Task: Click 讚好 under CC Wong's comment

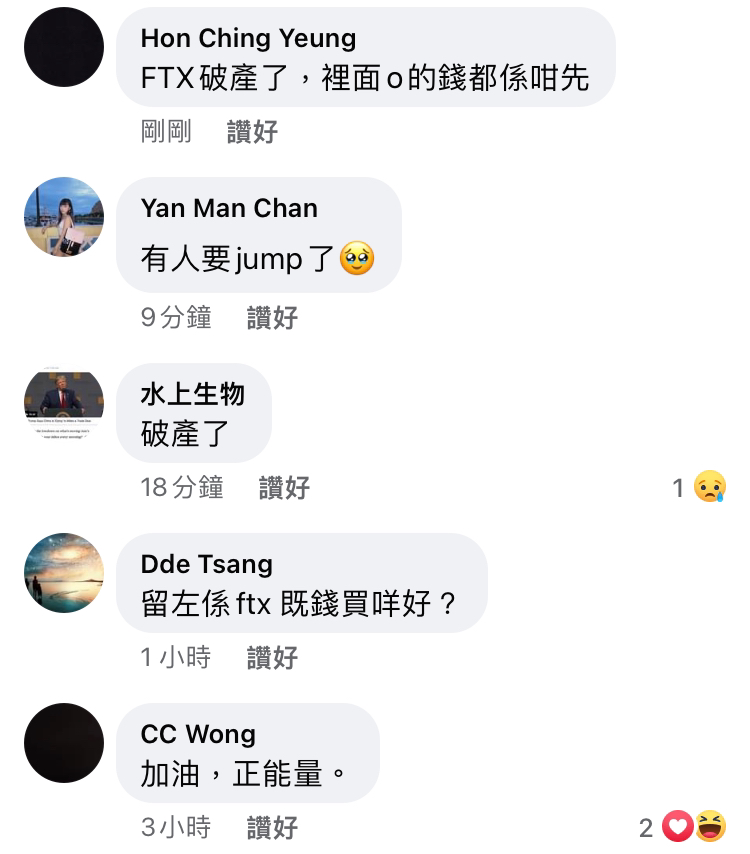Action: (270, 828)
